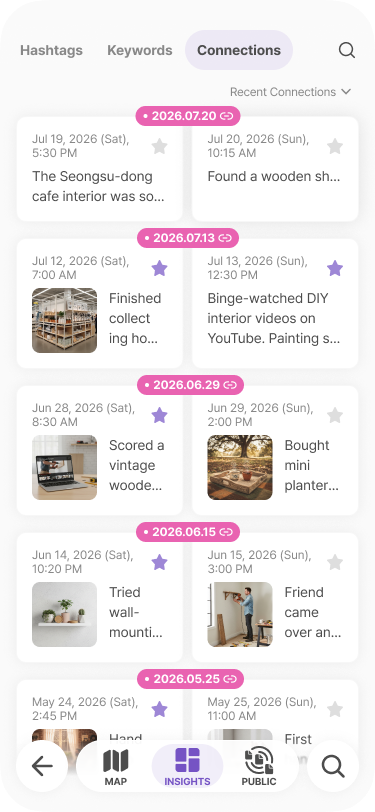Open the Binge-watched DIY interior videos entry
The image size is (375, 812).
275,303
